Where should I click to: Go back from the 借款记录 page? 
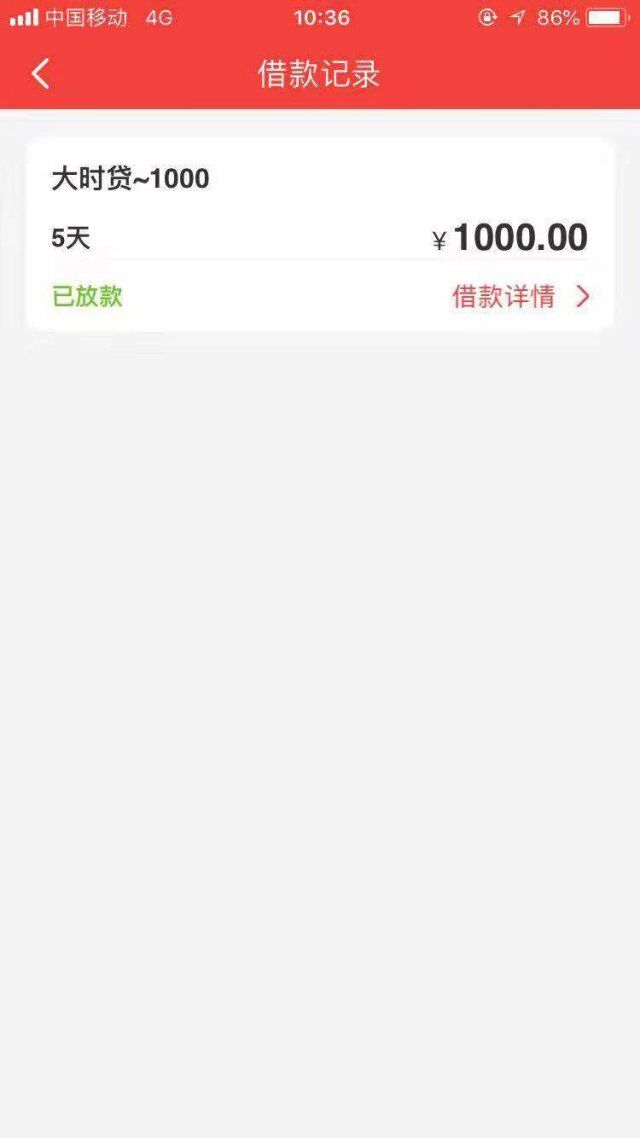[x=41, y=74]
